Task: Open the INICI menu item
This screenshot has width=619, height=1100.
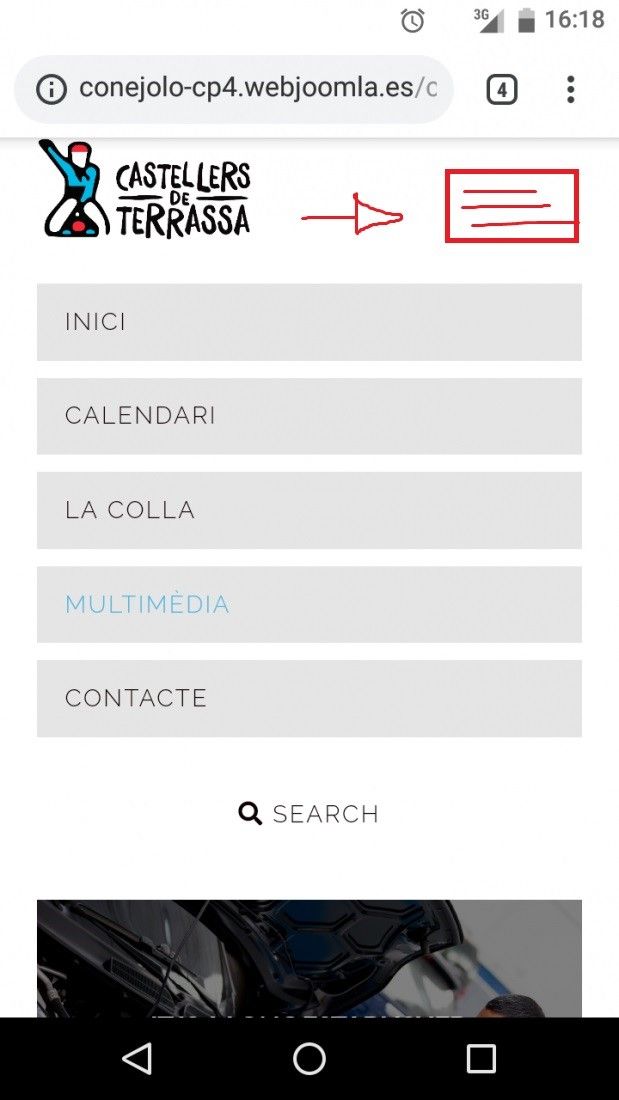Action: coord(310,322)
